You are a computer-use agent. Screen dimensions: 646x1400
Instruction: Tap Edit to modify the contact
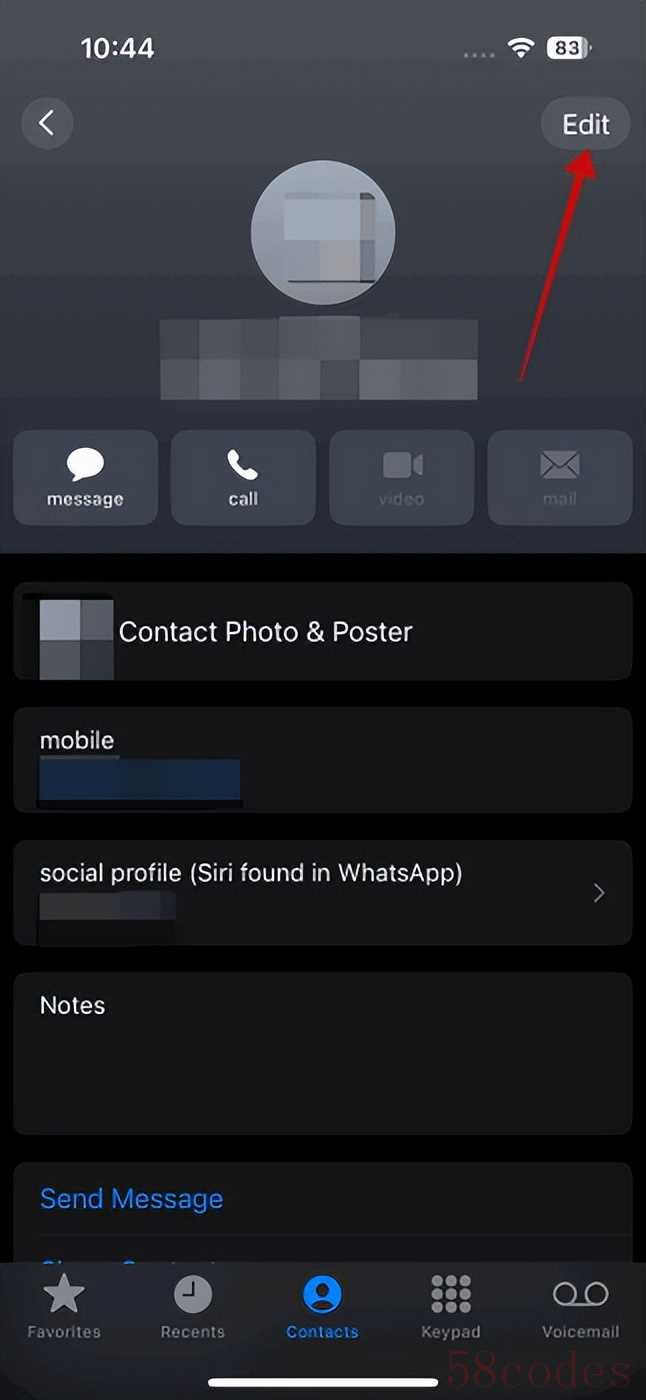[x=585, y=124]
